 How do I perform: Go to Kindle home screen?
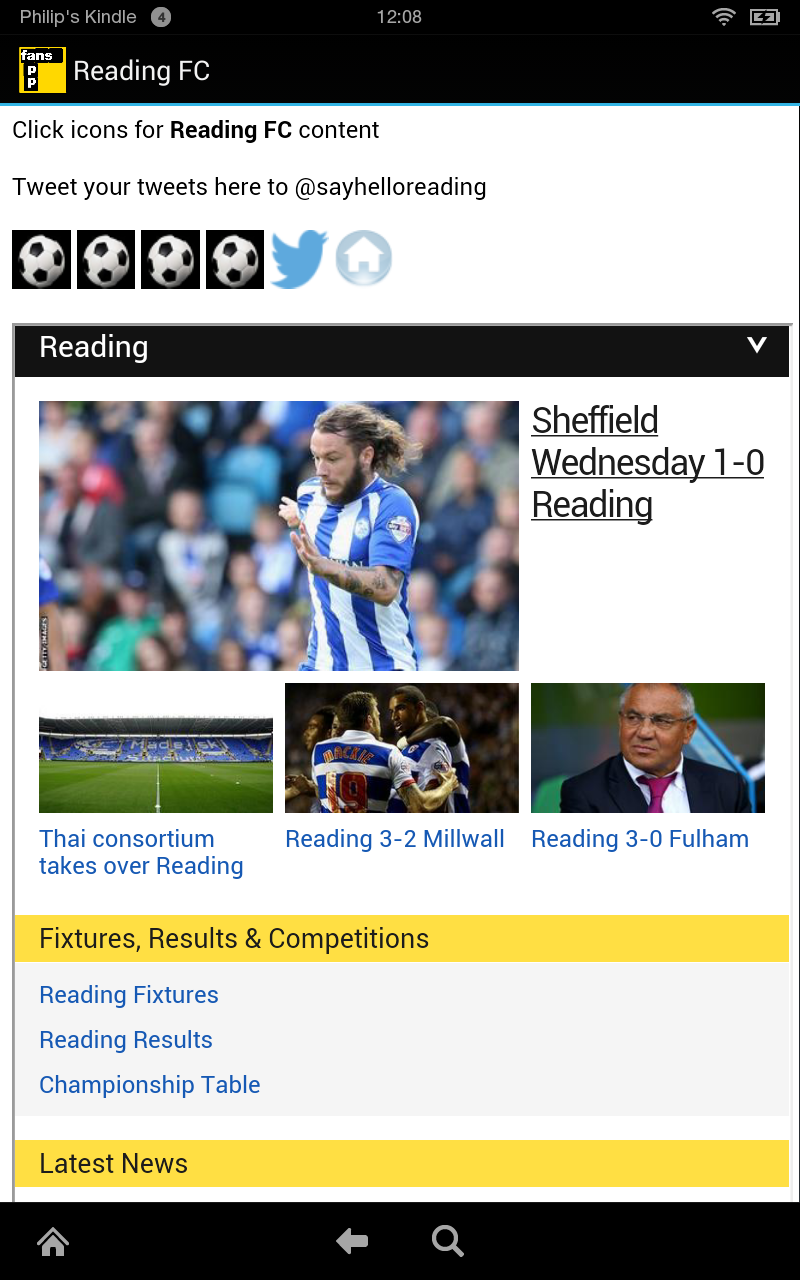[x=53, y=1242]
